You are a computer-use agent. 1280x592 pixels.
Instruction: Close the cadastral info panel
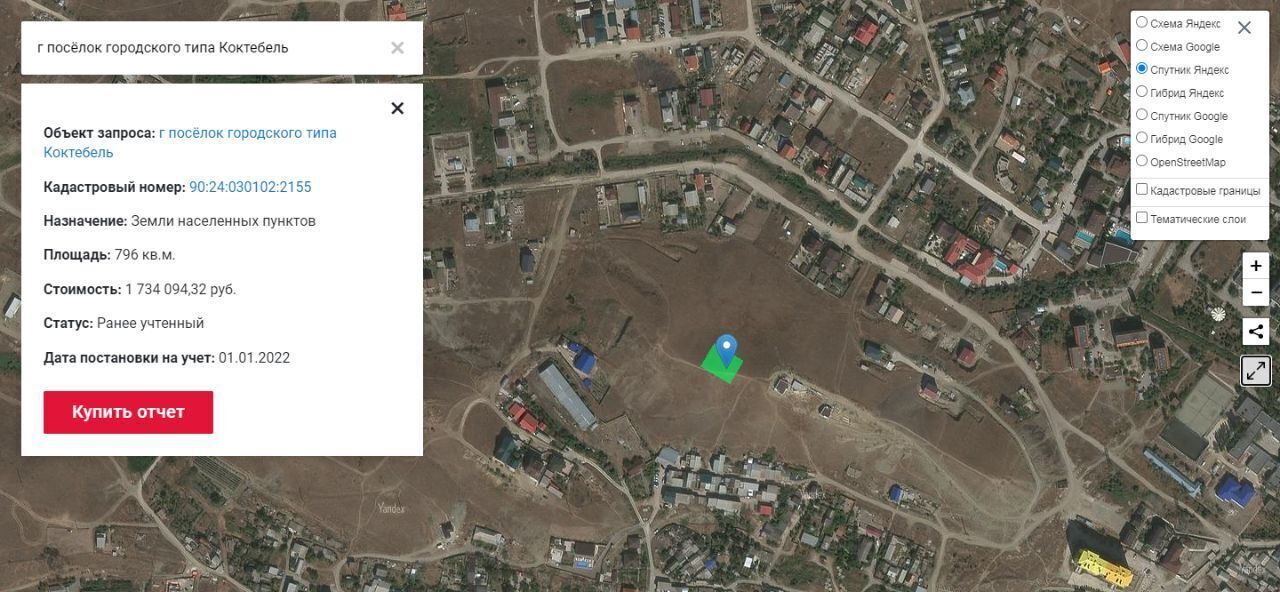[x=397, y=108]
